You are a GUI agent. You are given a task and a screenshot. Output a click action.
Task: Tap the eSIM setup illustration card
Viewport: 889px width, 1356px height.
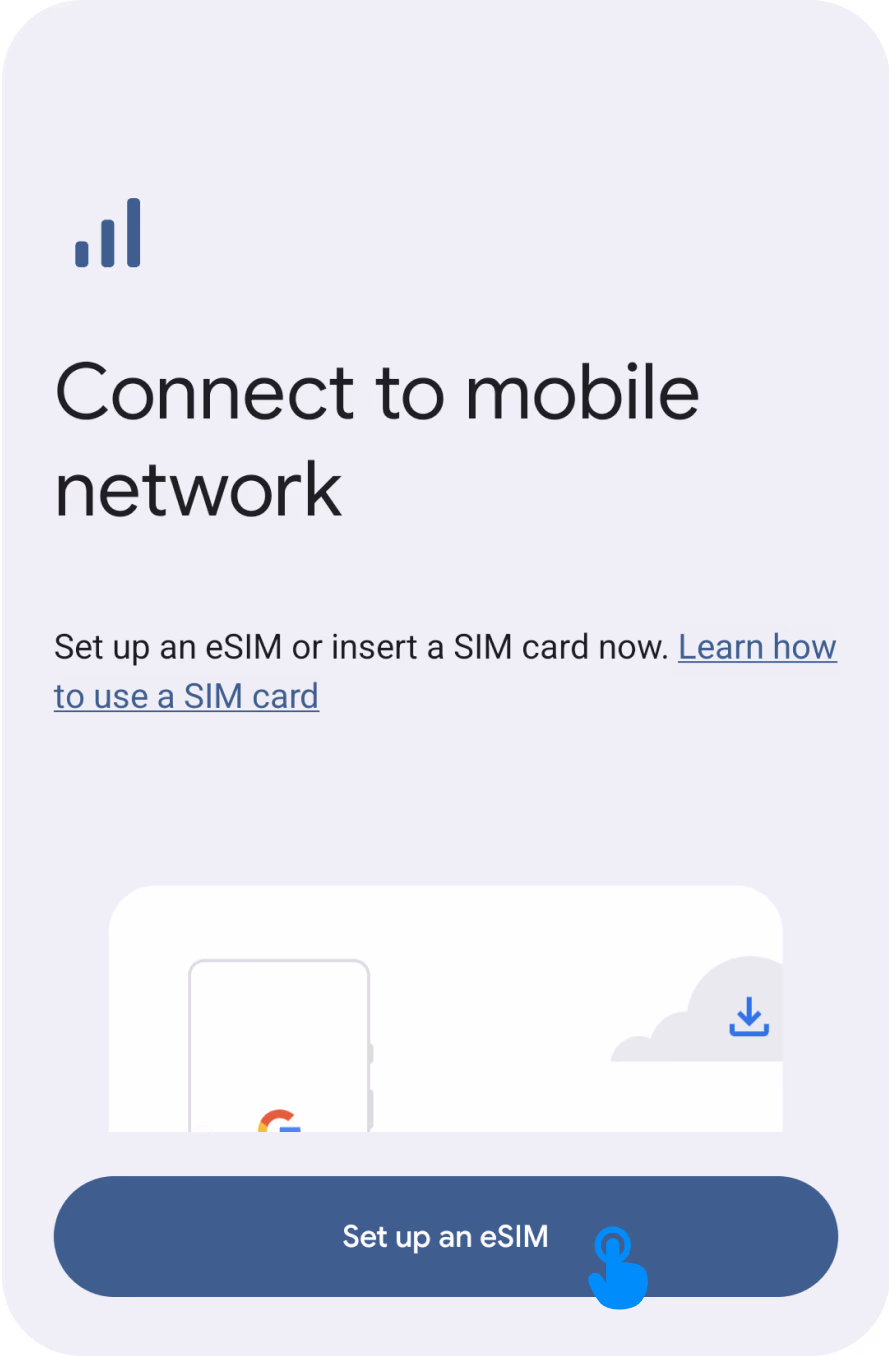447,1010
